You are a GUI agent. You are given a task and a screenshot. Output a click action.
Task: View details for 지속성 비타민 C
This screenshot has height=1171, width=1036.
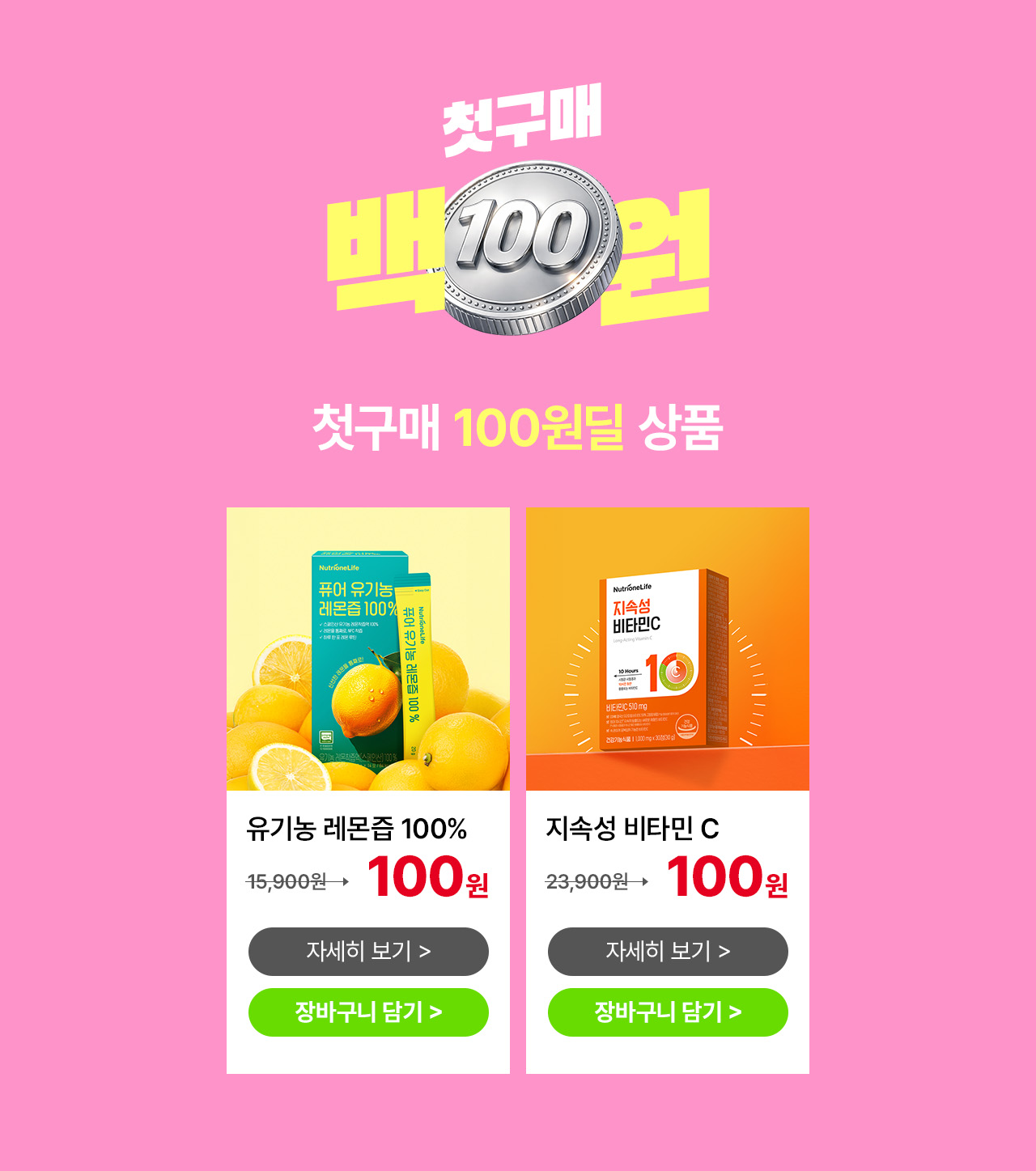pos(668,952)
